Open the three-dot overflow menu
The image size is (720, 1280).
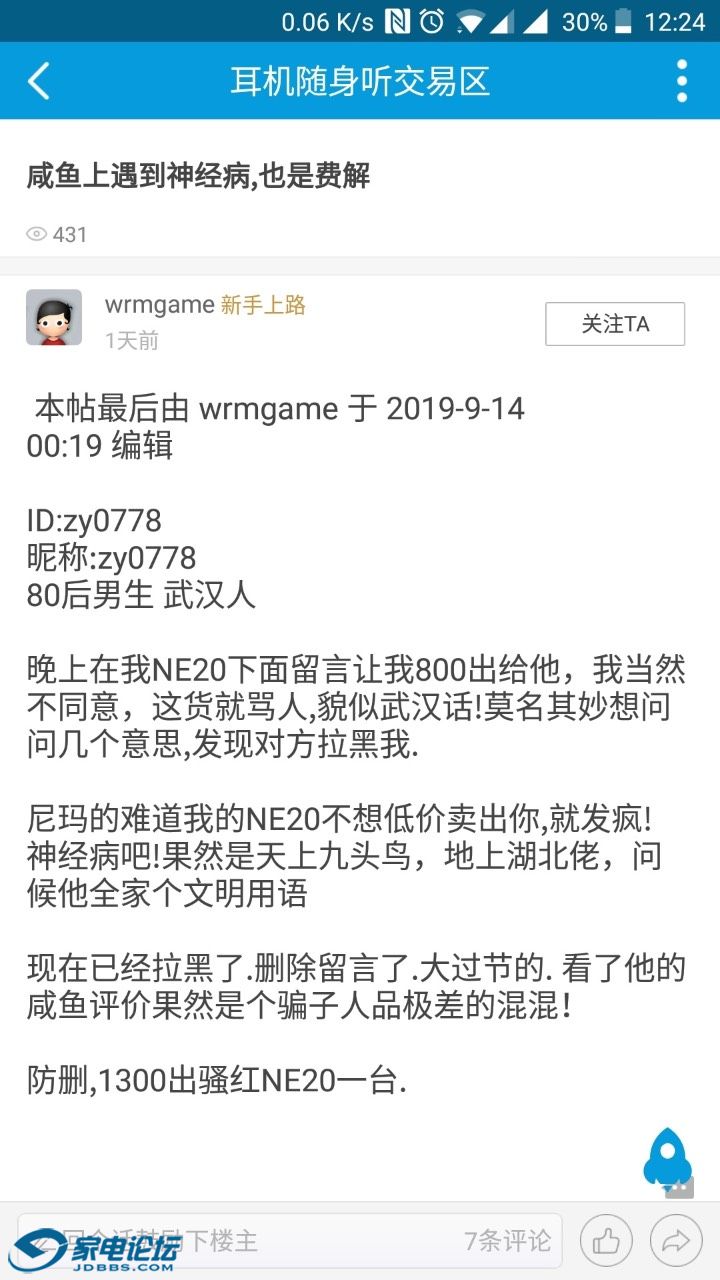click(x=682, y=81)
